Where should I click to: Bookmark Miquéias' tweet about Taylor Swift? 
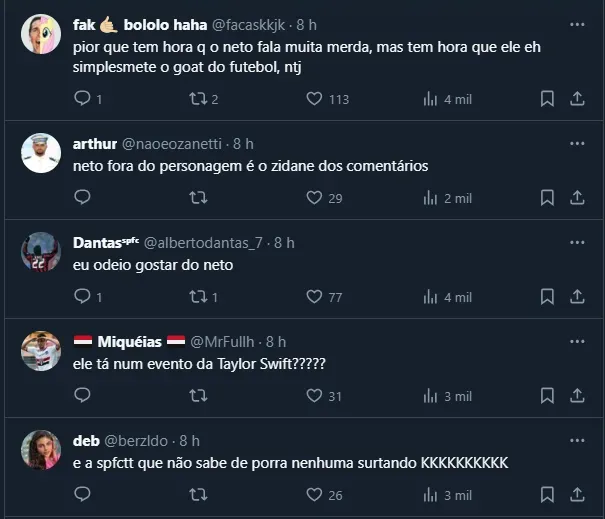pyautogui.click(x=547, y=396)
